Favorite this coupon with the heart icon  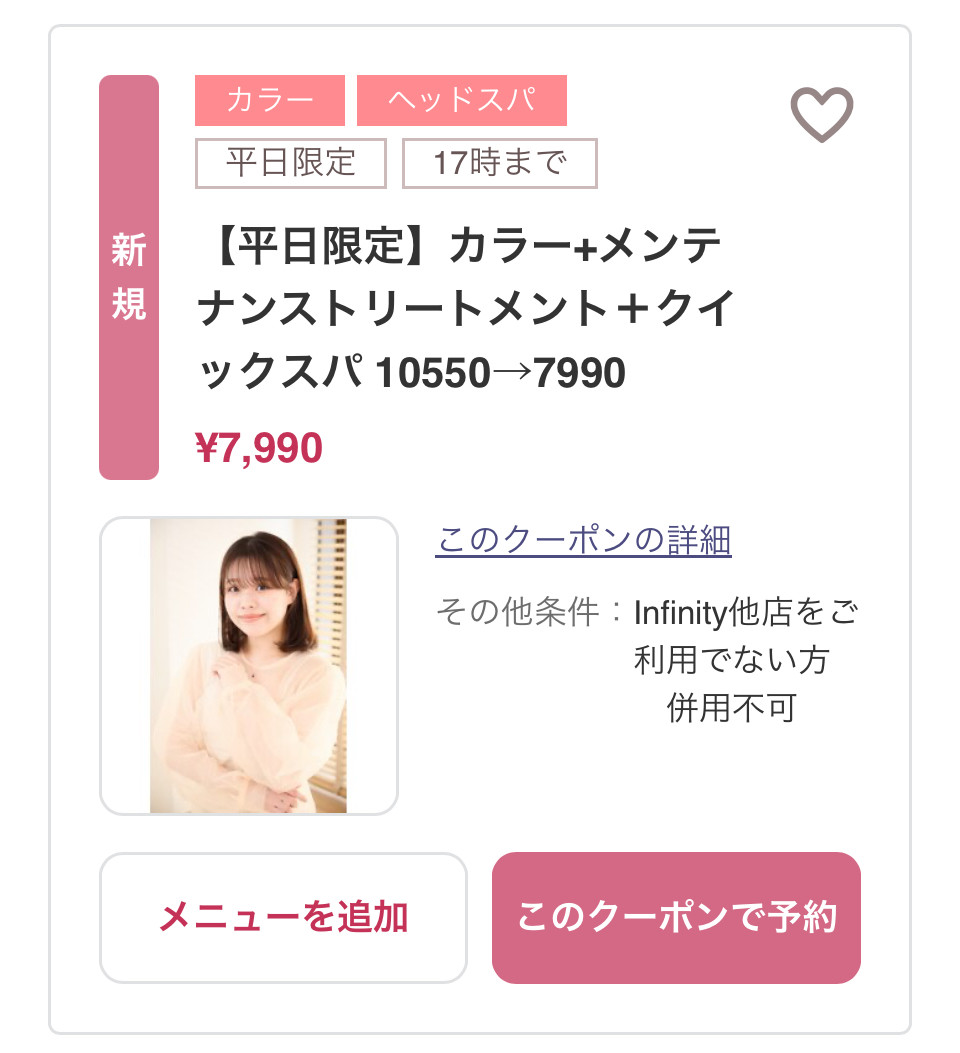coord(822,114)
